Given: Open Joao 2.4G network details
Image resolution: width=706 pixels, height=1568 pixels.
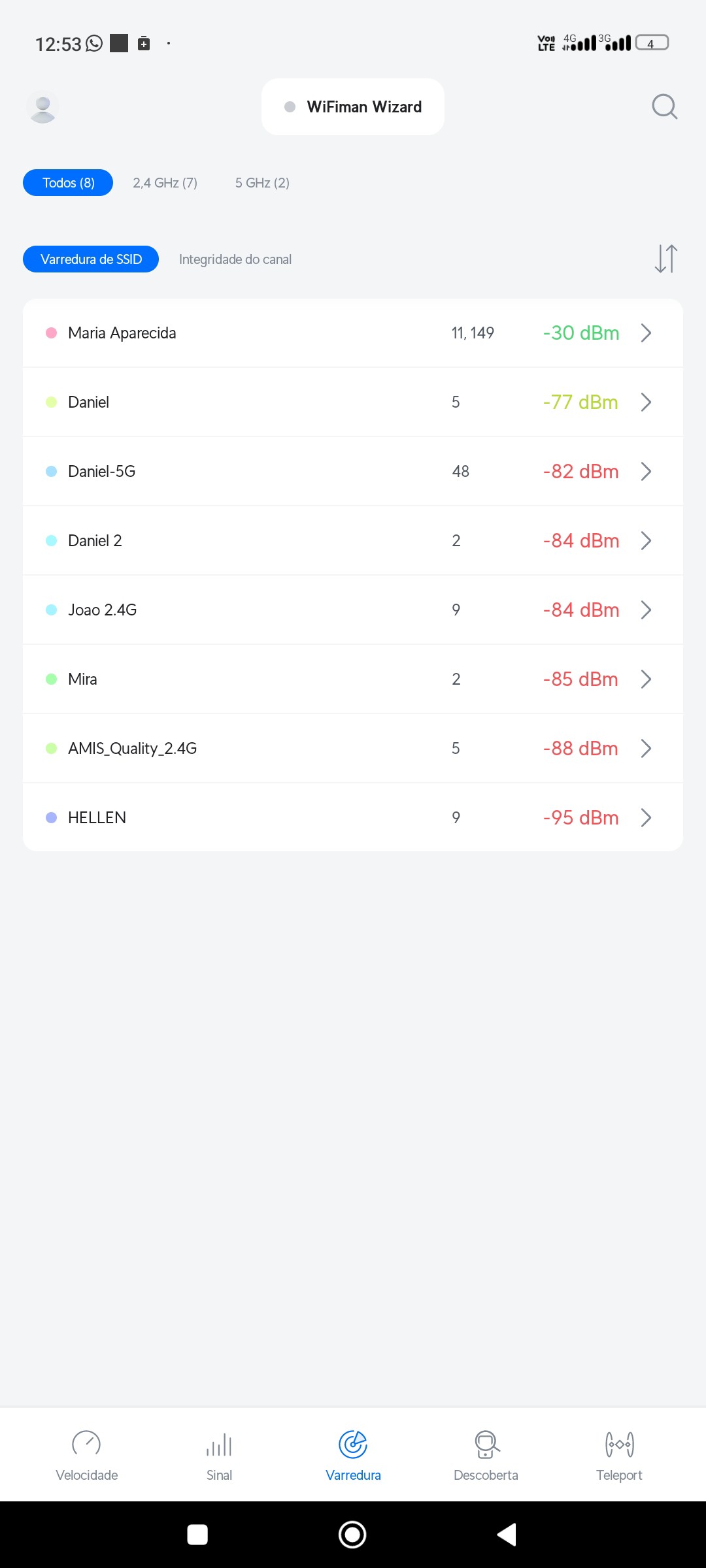Looking at the screenshot, I should pos(353,610).
